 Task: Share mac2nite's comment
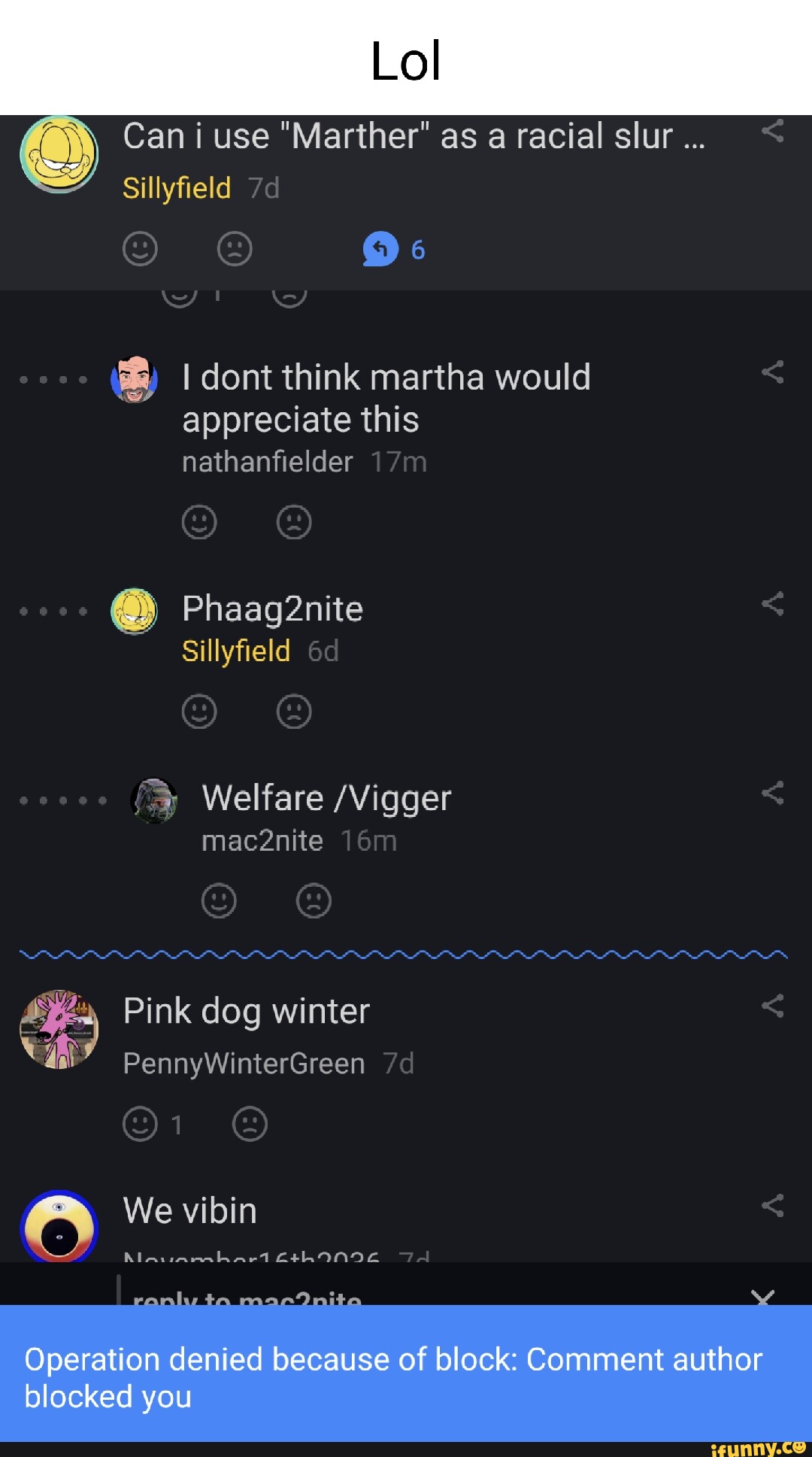(x=773, y=793)
